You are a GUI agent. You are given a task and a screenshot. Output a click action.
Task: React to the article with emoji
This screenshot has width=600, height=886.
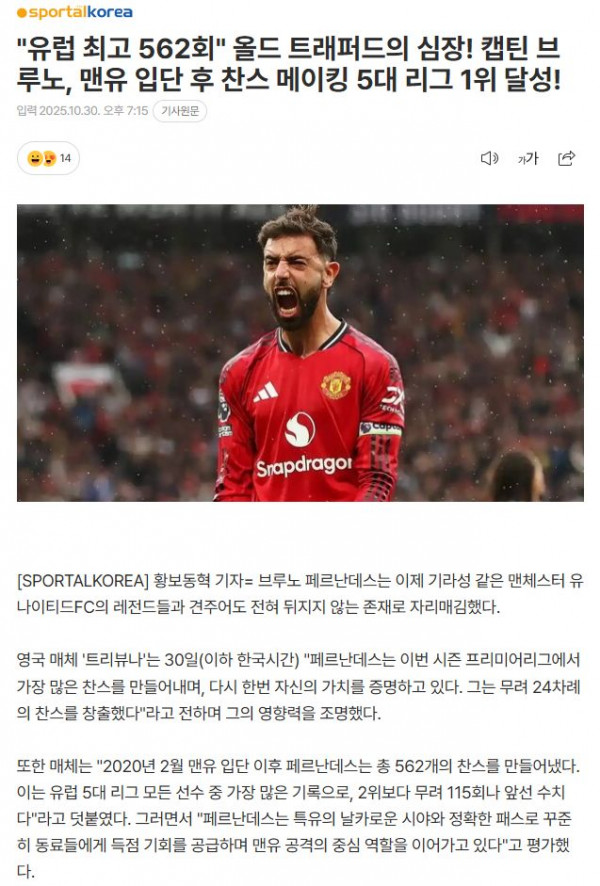[x=48, y=158]
